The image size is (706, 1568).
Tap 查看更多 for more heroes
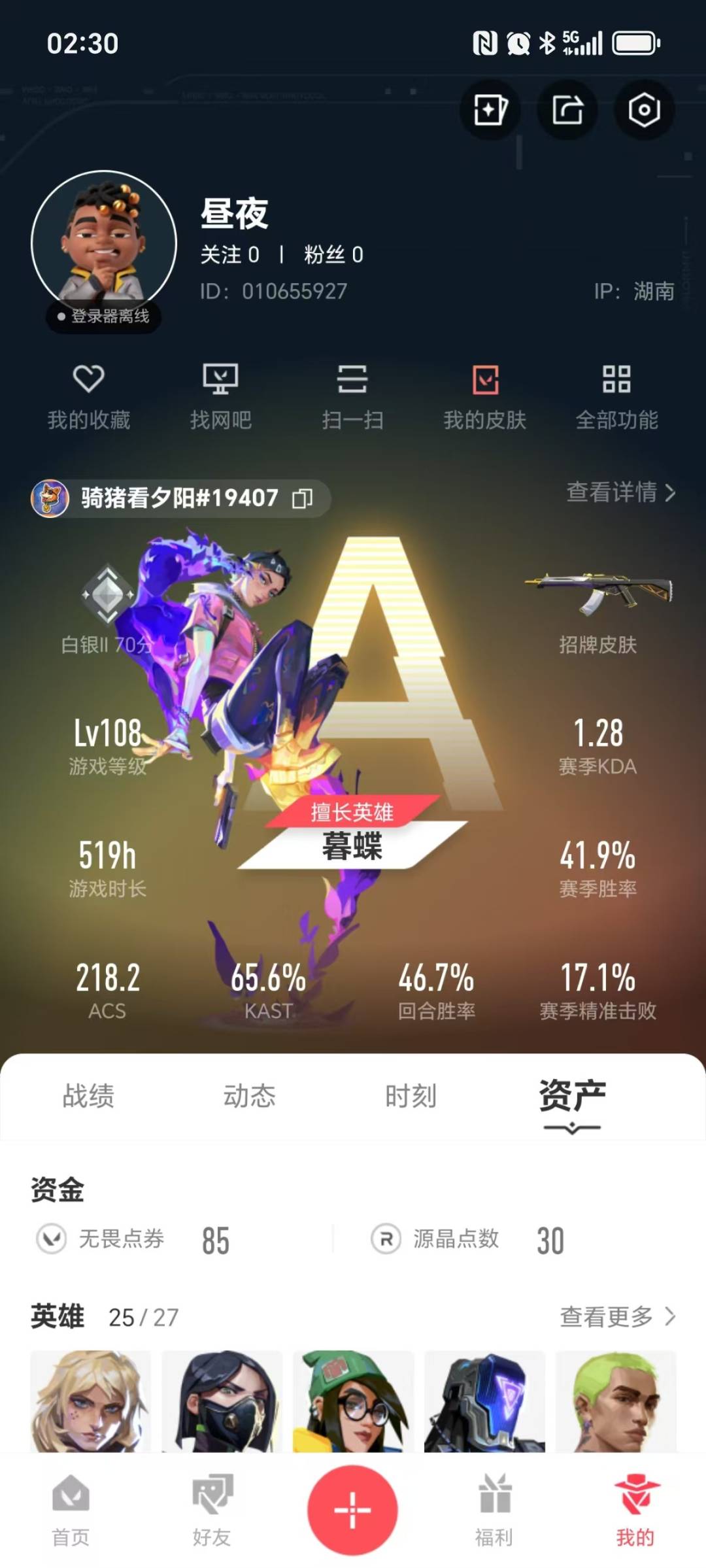[x=617, y=1316]
